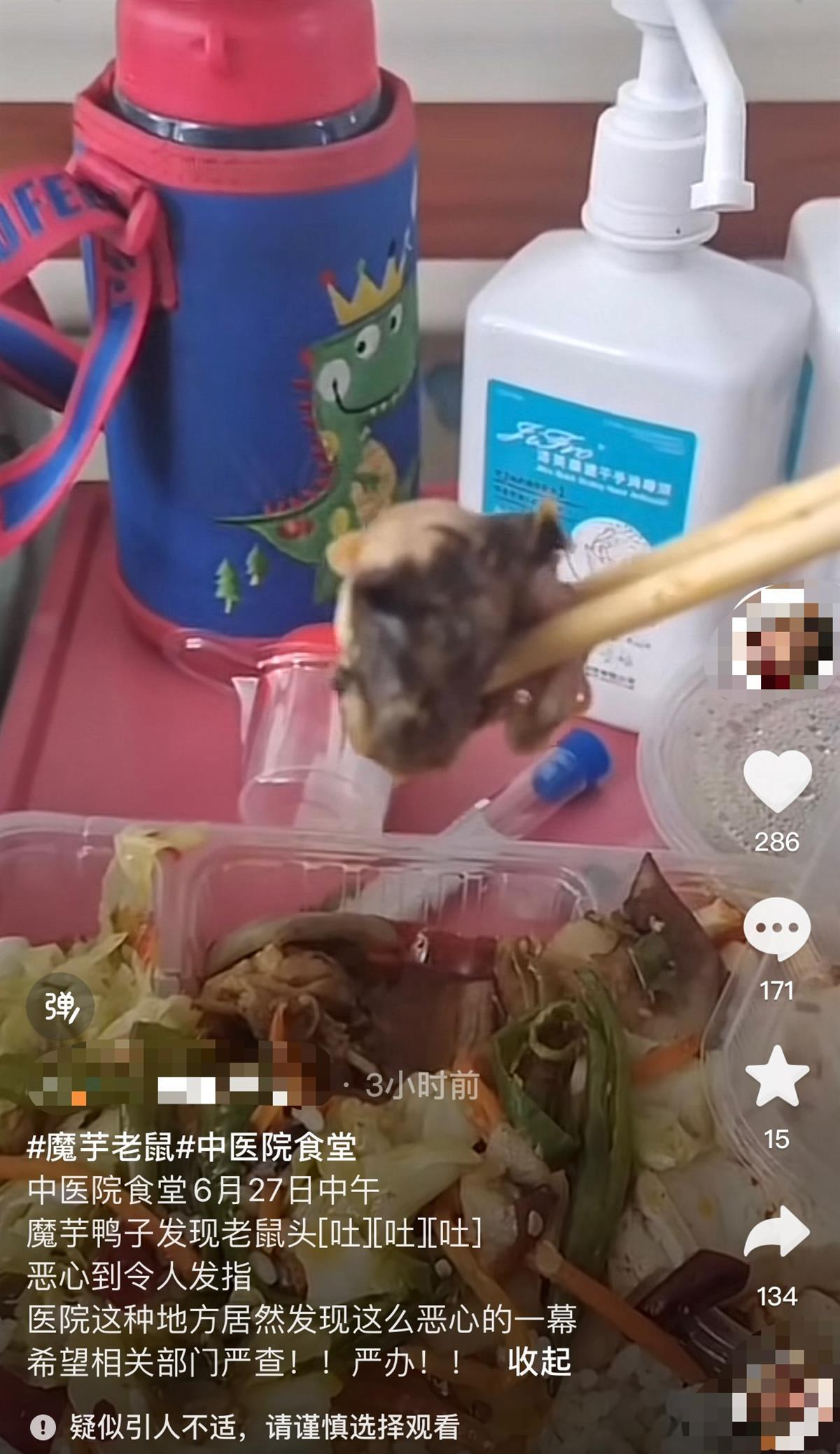Open the #中医院食堂 hashtag

pyautogui.click(x=266, y=1147)
